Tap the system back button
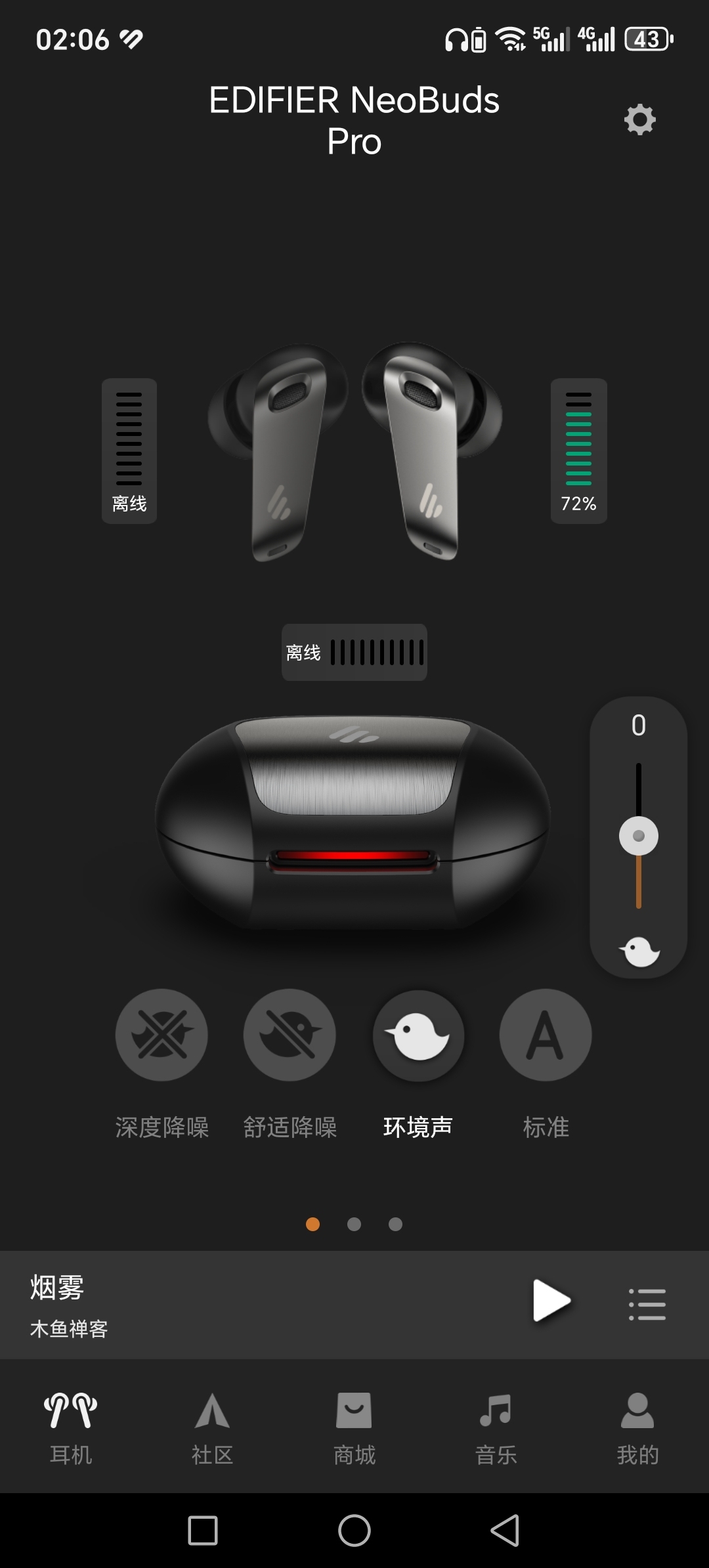This screenshot has width=709, height=1568. click(505, 1531)
